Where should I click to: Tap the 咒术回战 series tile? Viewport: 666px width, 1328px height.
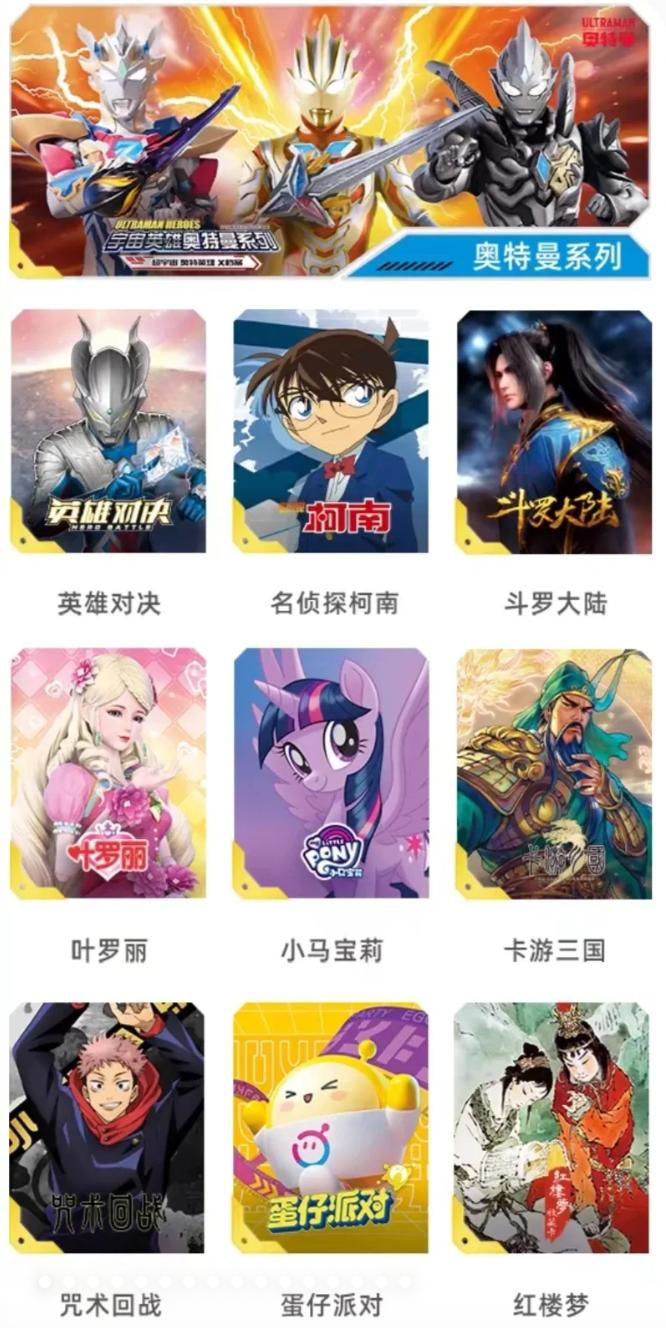click(109, 1127)
